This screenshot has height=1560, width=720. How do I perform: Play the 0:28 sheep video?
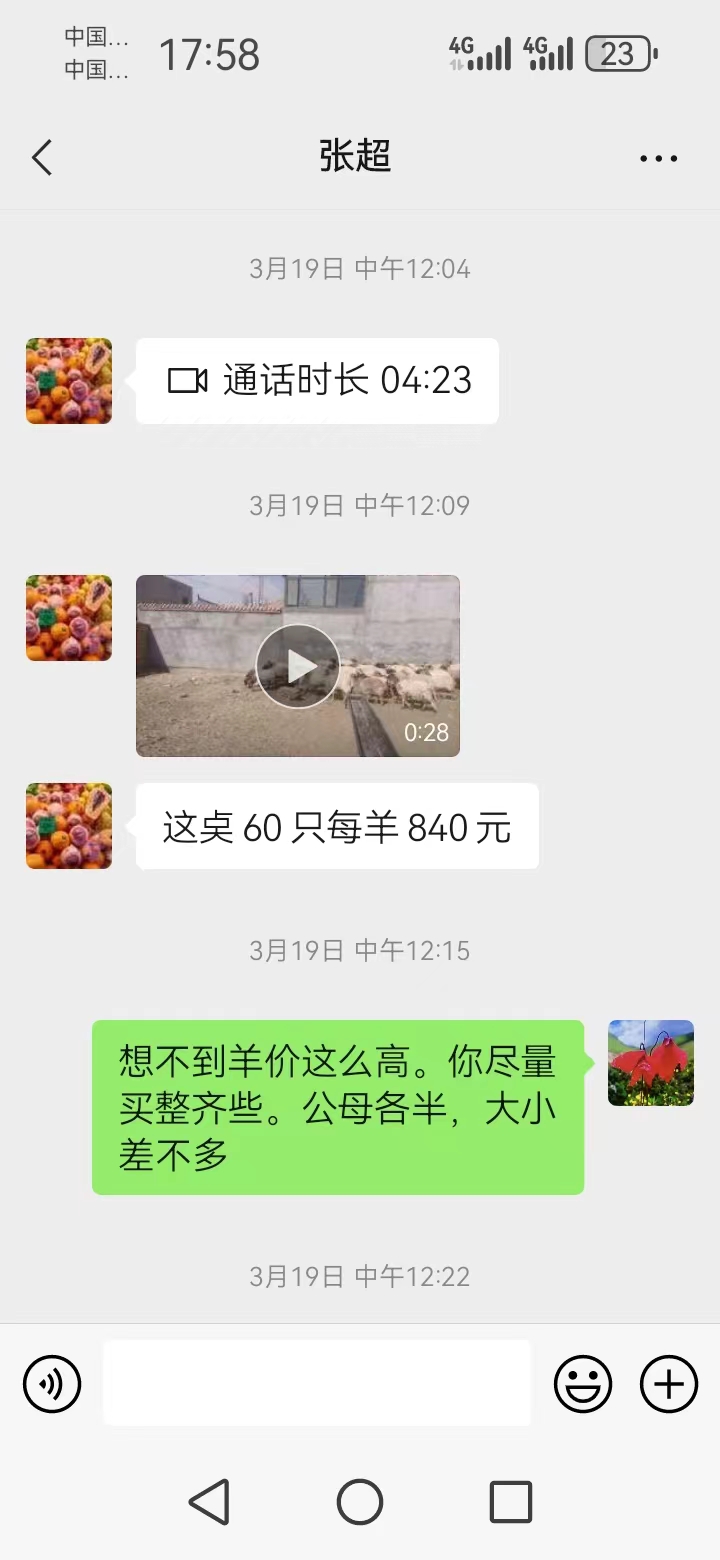point(298,666)
